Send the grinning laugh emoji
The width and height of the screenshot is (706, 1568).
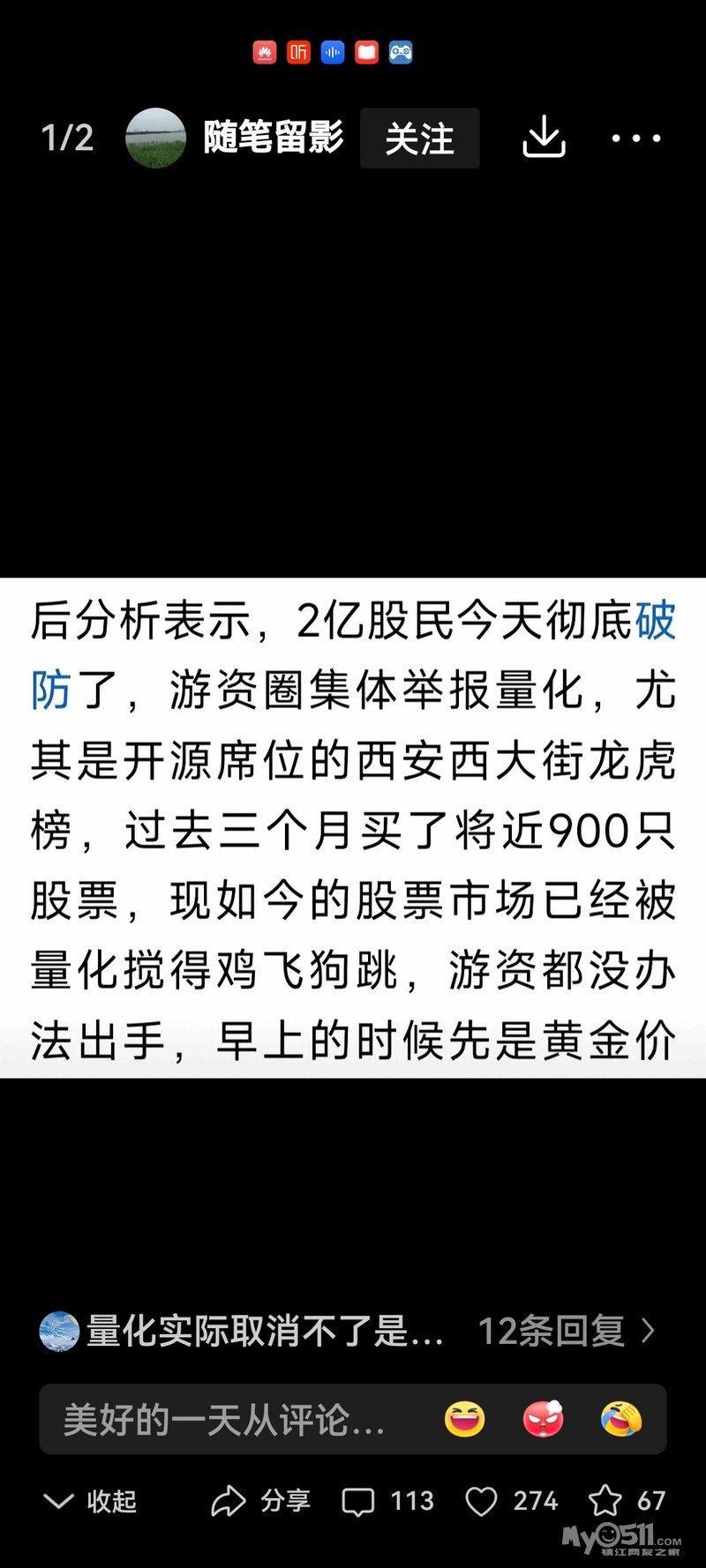(x=465, y=1419)
